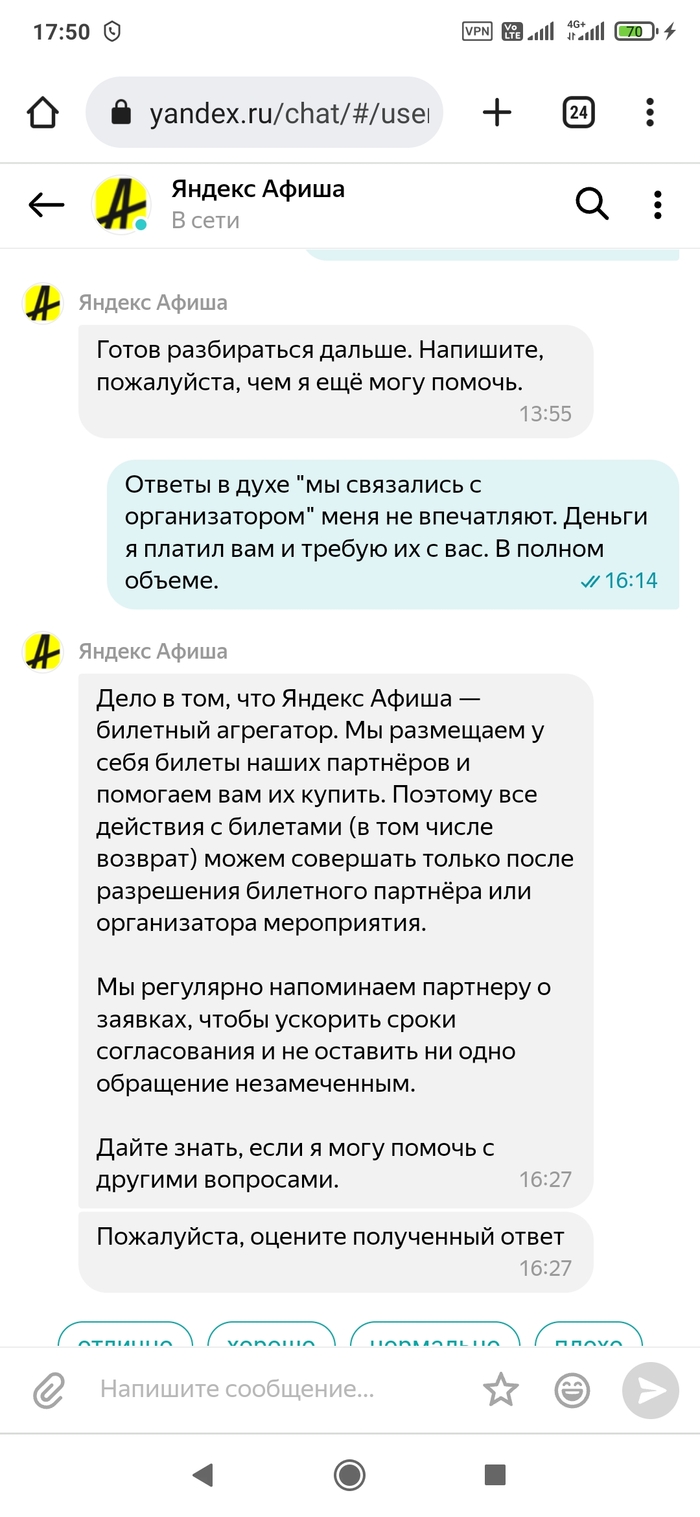Tap the star icon in message bar
700x1517 pixels.
(500, 1389)
